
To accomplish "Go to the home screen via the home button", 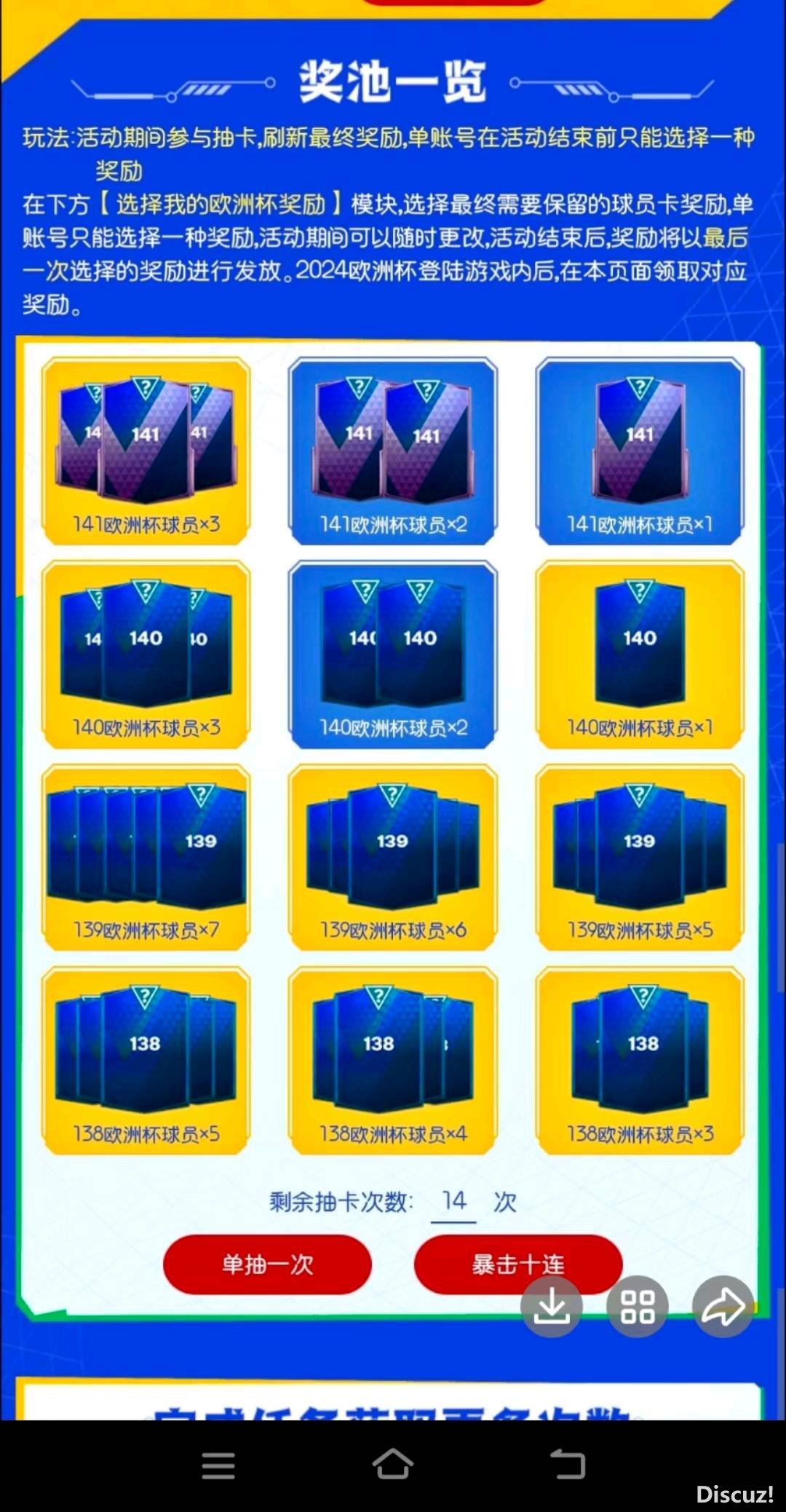I will 393,1465.
